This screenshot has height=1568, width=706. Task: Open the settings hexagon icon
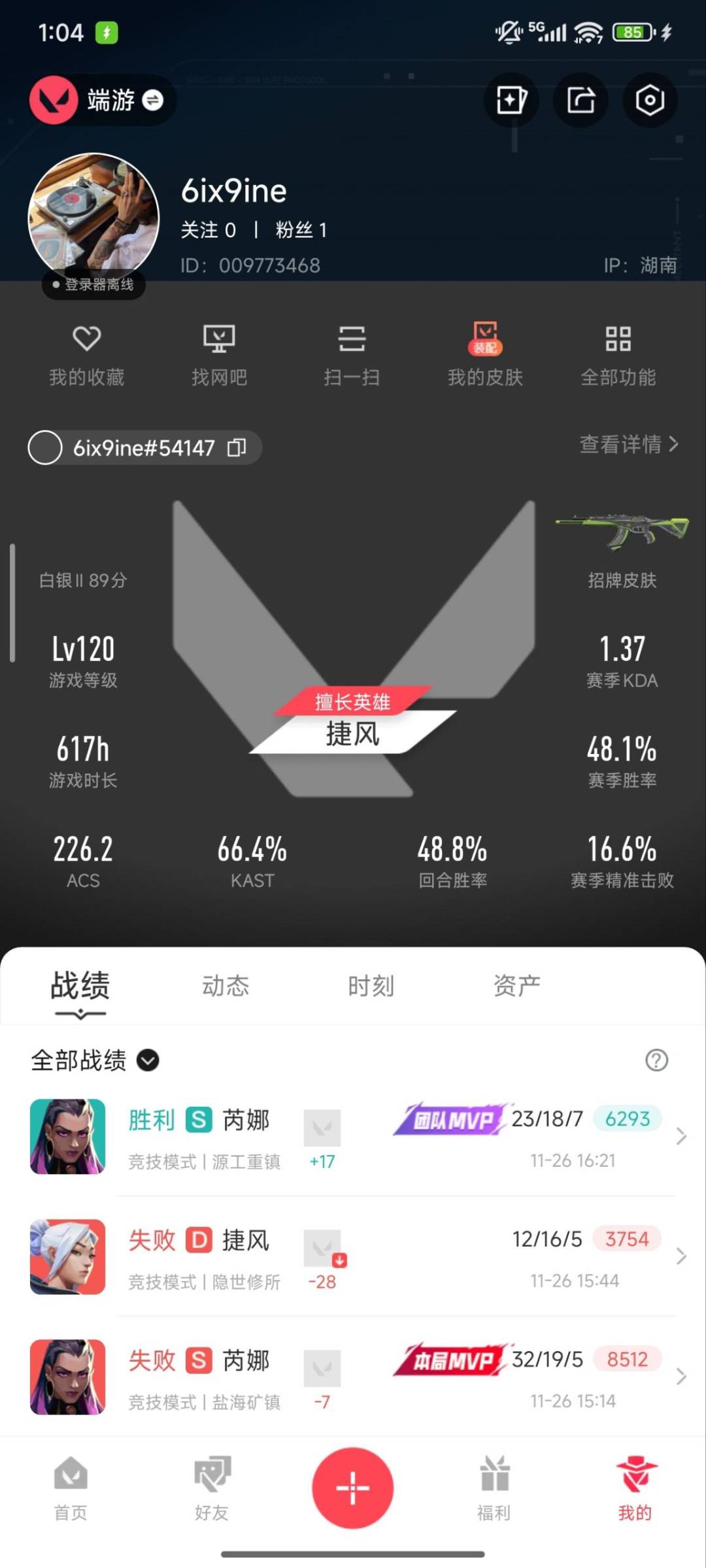649,101
